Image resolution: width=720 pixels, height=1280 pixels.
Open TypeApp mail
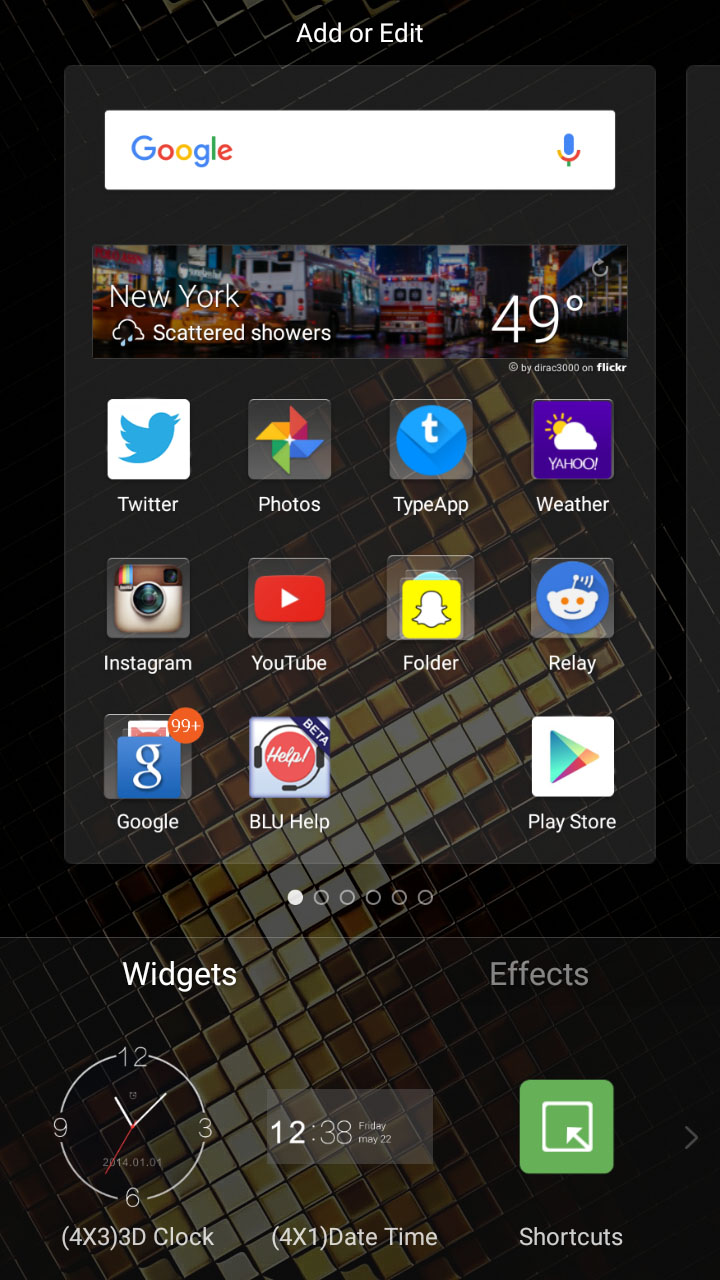(x=431, y=440)
